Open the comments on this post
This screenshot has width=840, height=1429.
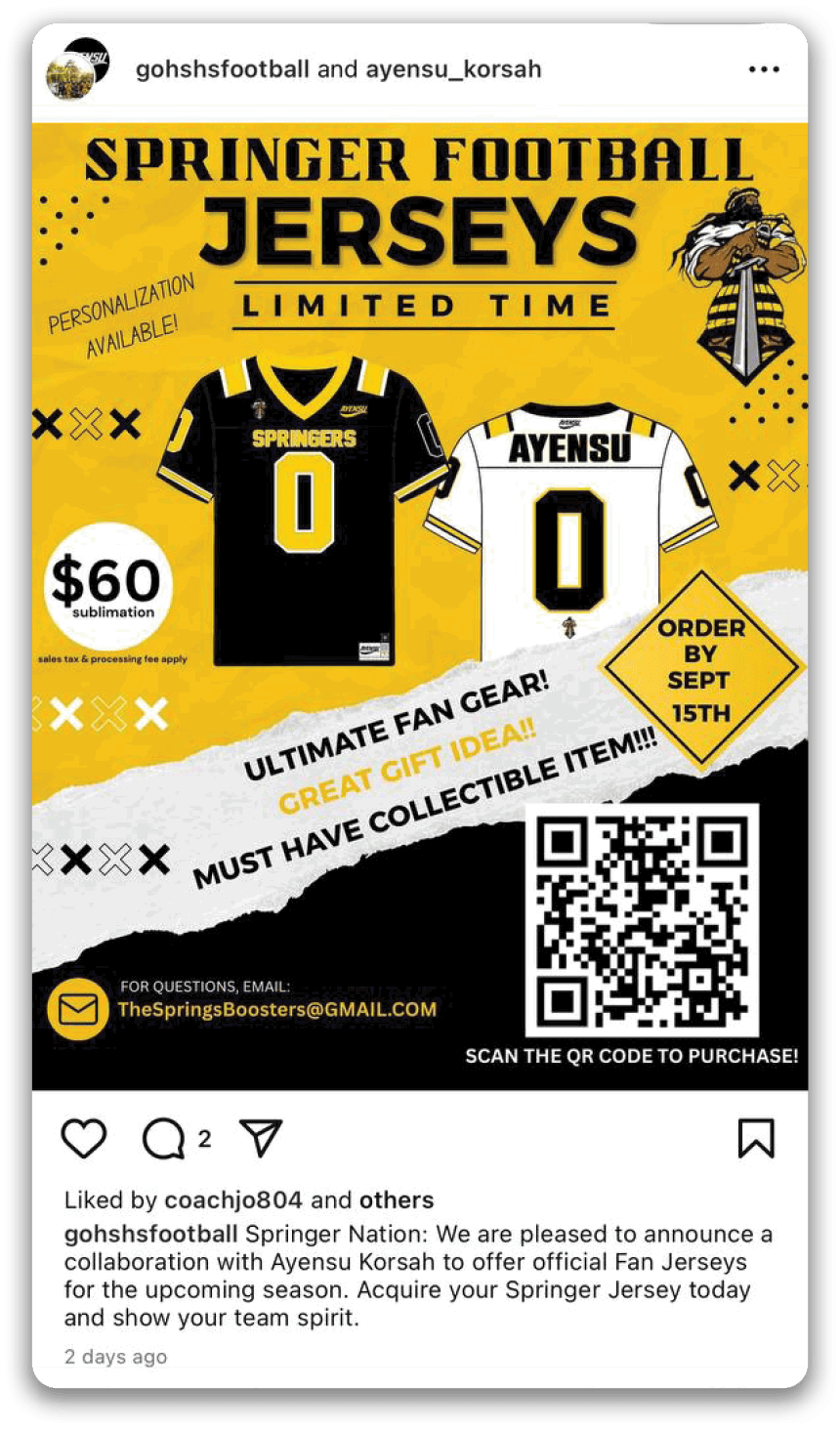click(163, 1139)
